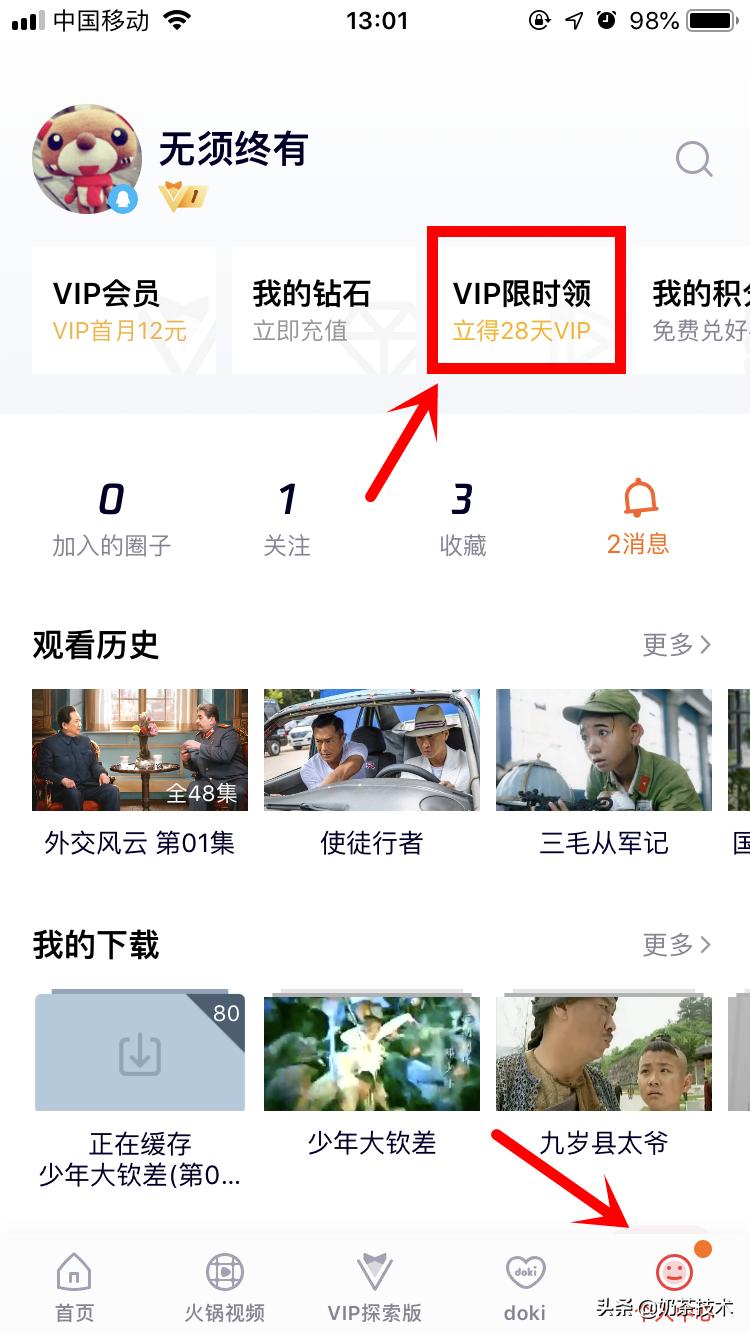Expand 我的下载 with the 更多 chevron
Image resolution: width=750 pixels, height=1334 pixels.
point(679,945)
